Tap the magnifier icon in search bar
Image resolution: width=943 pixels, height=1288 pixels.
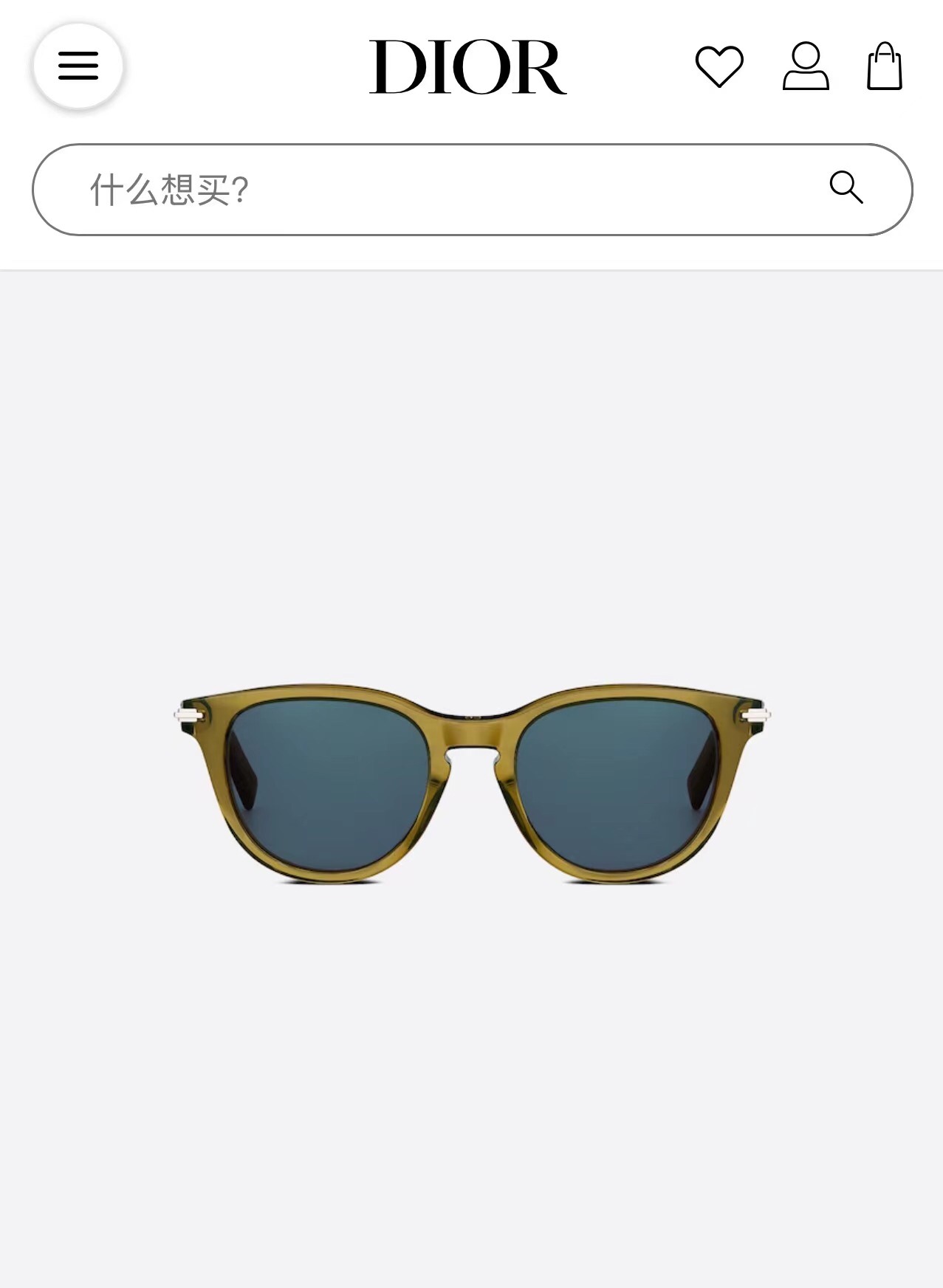pyautogui.click(x=846, y=187)
